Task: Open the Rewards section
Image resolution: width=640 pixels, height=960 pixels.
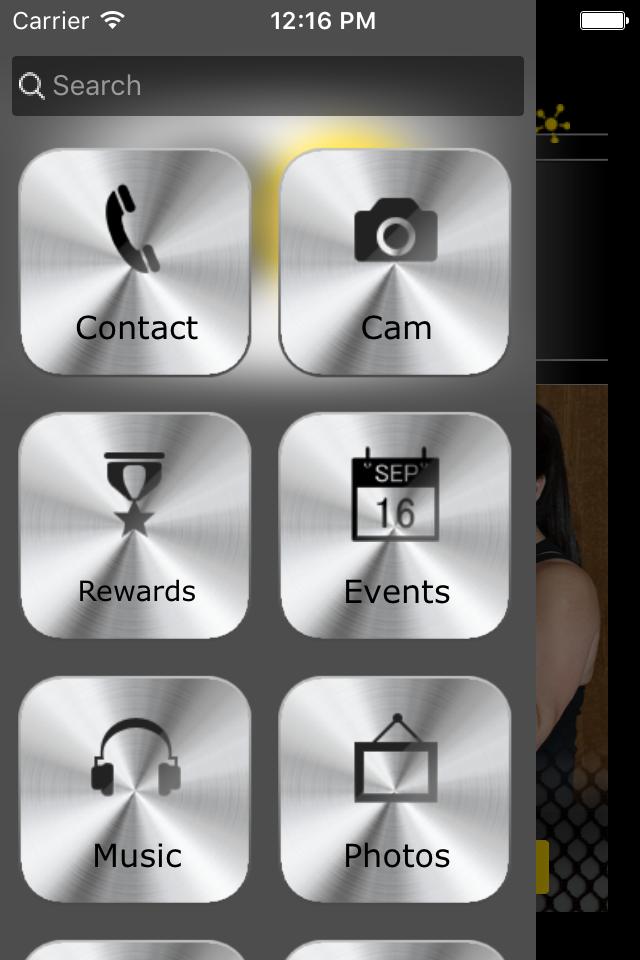Action: point(135,525)
